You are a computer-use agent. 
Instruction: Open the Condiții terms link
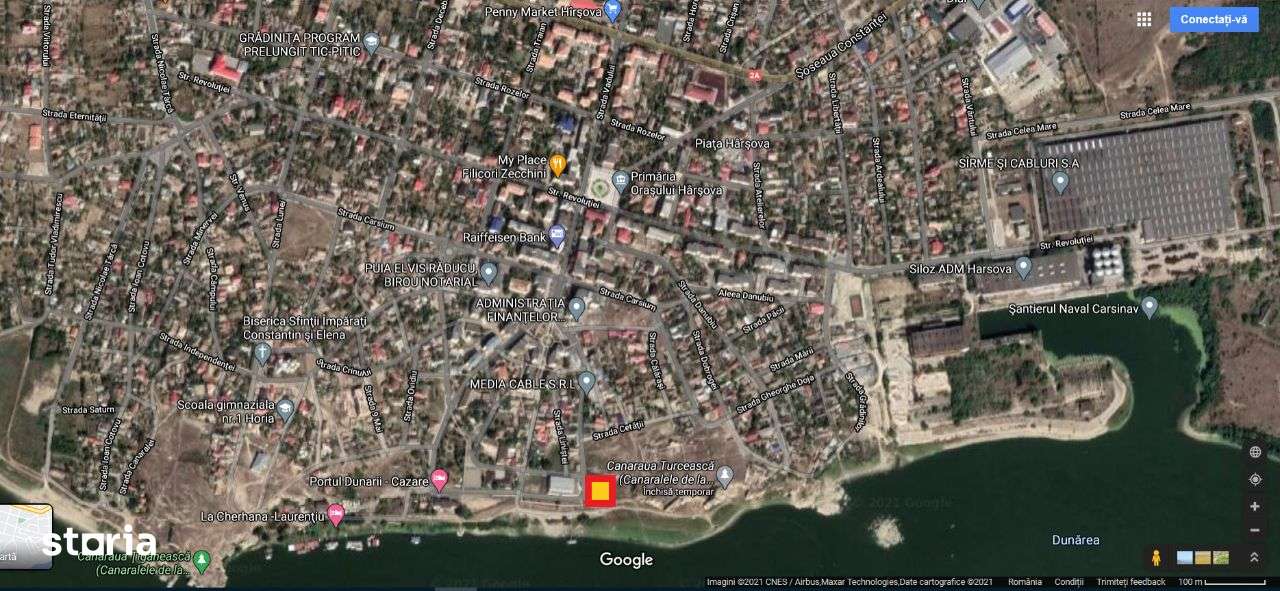pyautogui.click(x=1068, y=582)
